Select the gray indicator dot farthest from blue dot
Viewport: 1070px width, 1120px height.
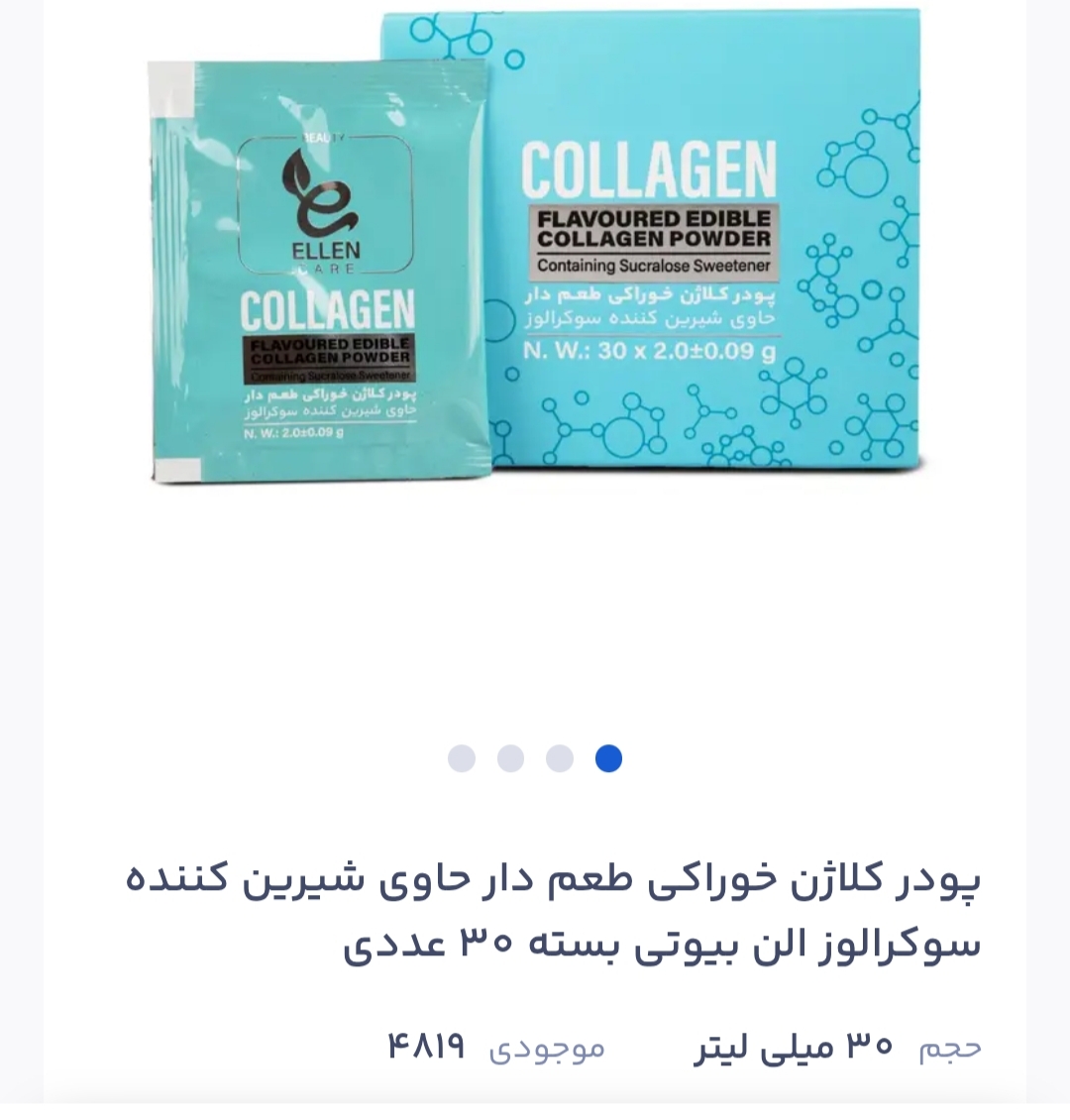[x=462, y=758]
